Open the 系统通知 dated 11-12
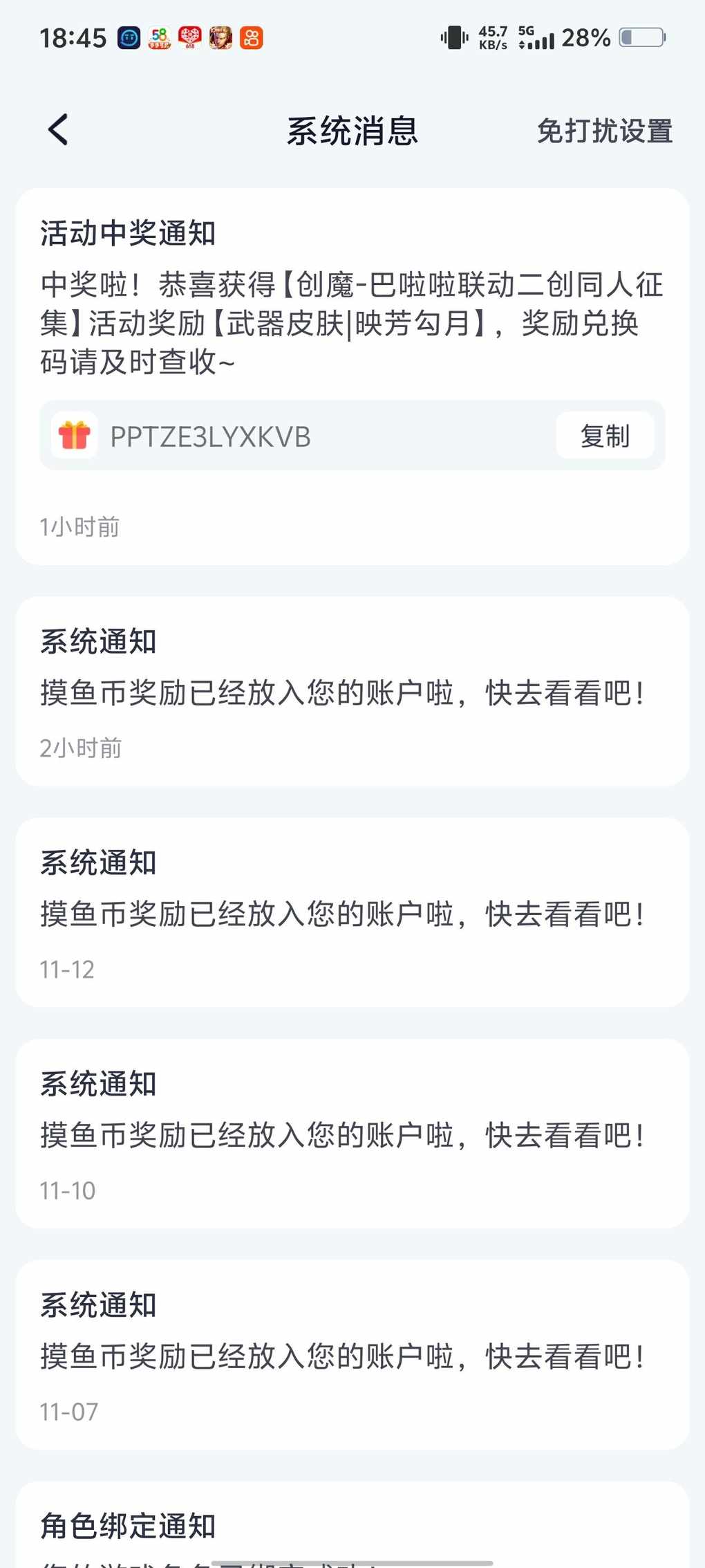The height and width of the screenshot is (1568, 705). (352, 912)
